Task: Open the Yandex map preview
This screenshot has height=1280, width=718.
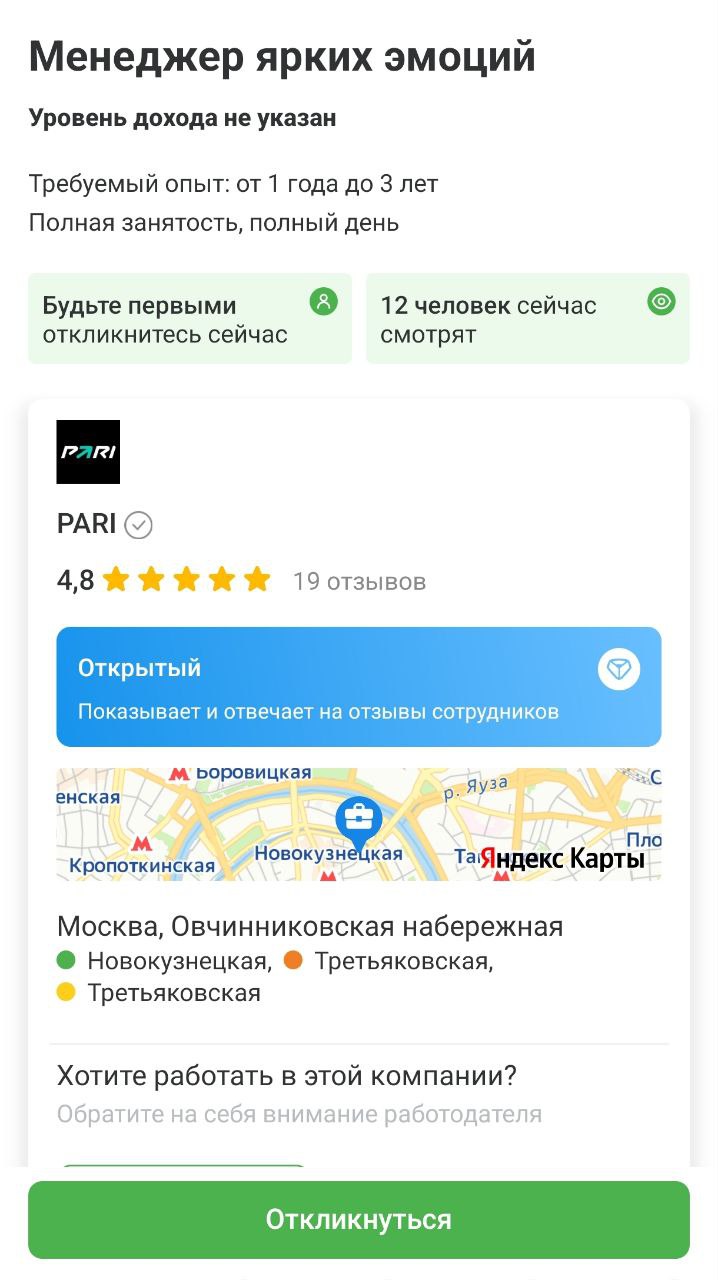Action: click(358, 824)
